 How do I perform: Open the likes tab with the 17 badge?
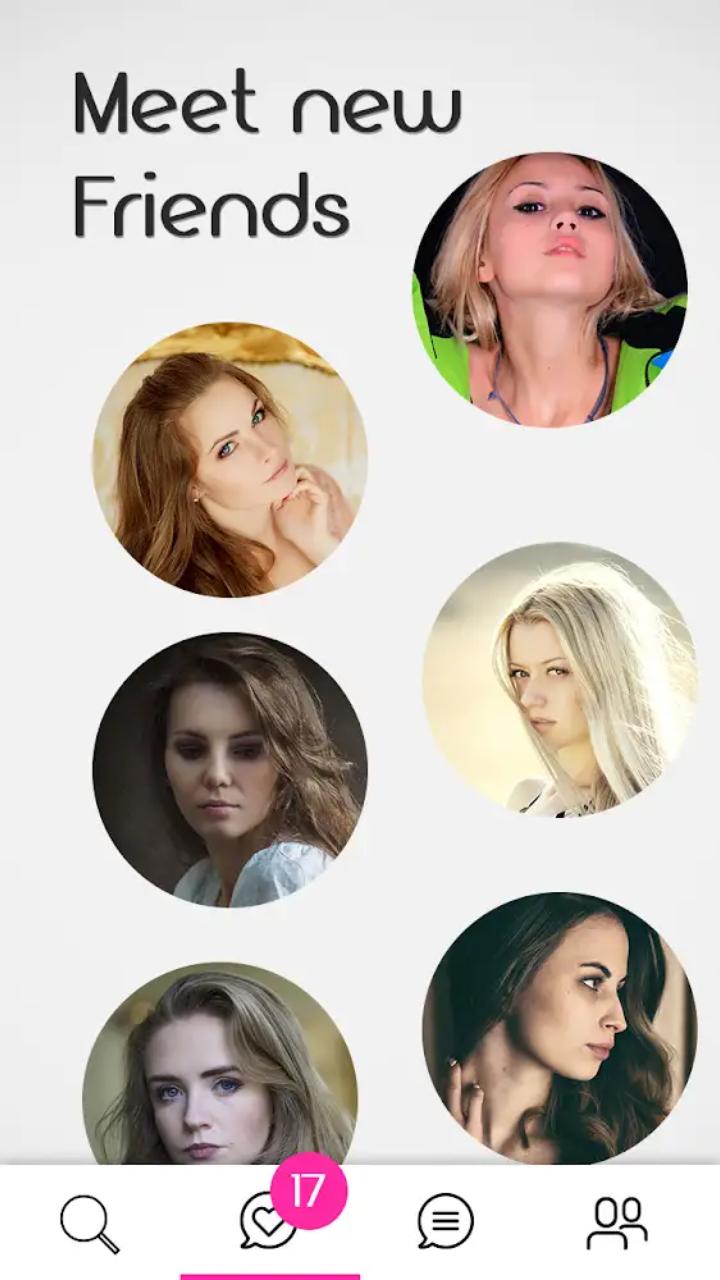pos(270,1222)
